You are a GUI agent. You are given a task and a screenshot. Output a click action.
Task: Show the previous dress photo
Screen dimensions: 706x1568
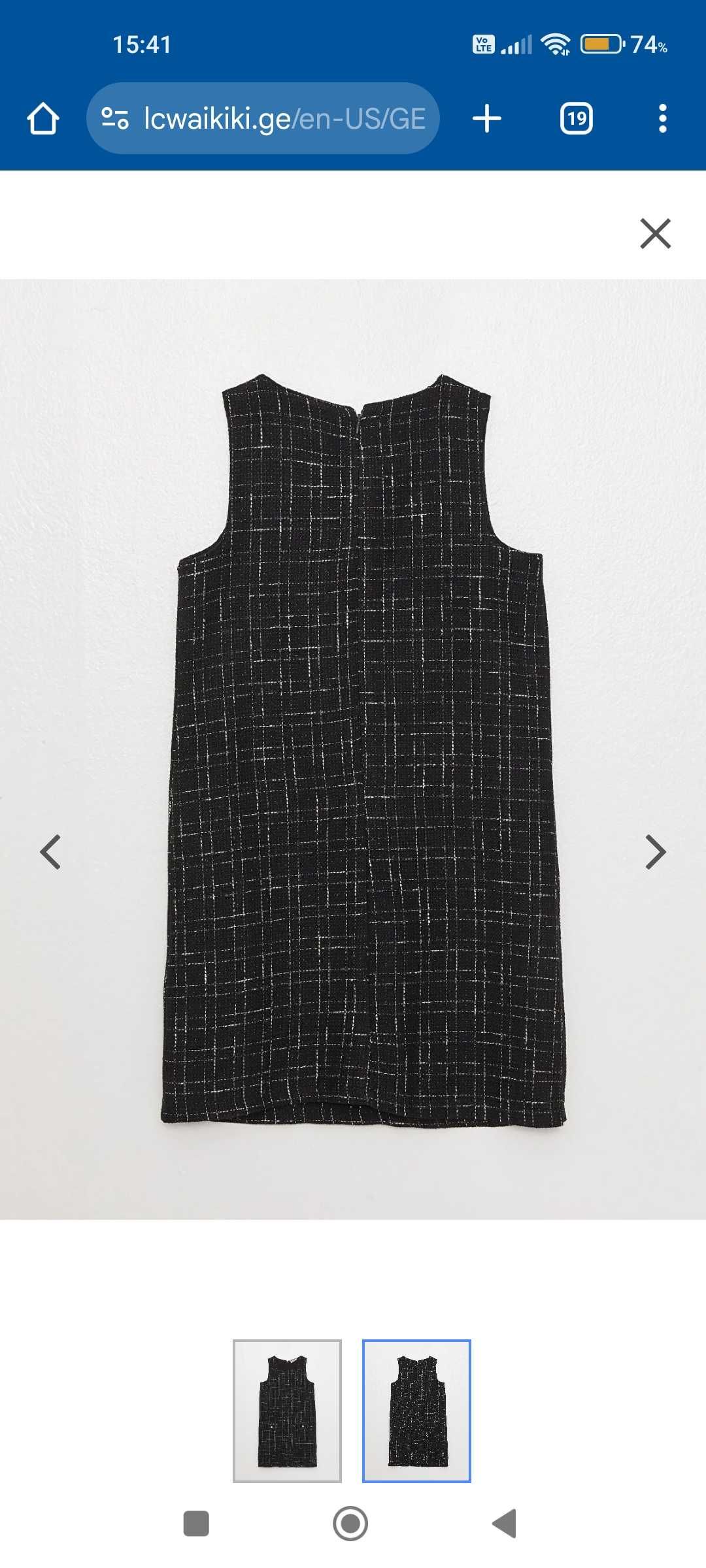tap(50, 852)
